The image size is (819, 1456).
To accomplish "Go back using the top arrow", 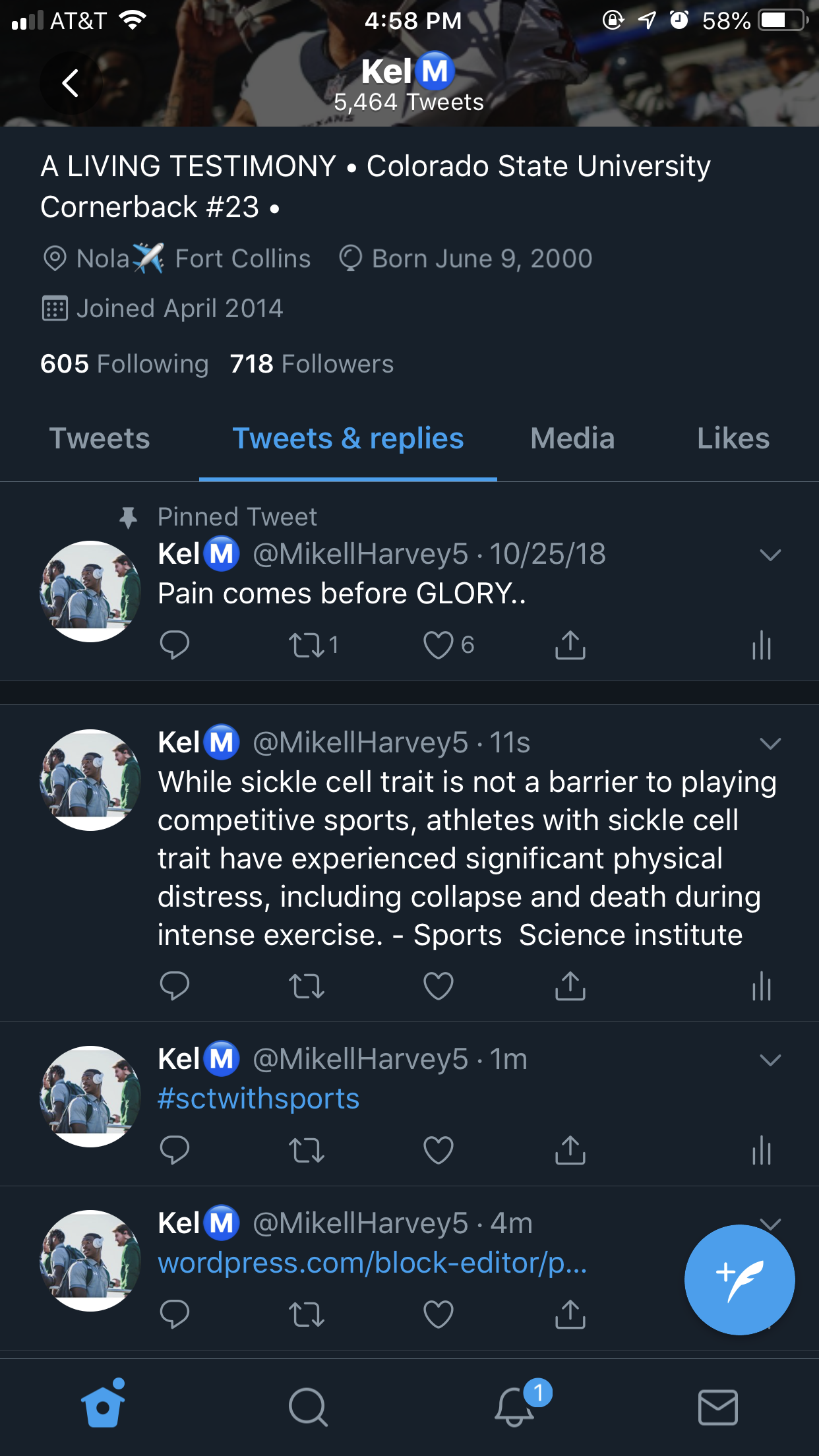I will coord(70,84).
